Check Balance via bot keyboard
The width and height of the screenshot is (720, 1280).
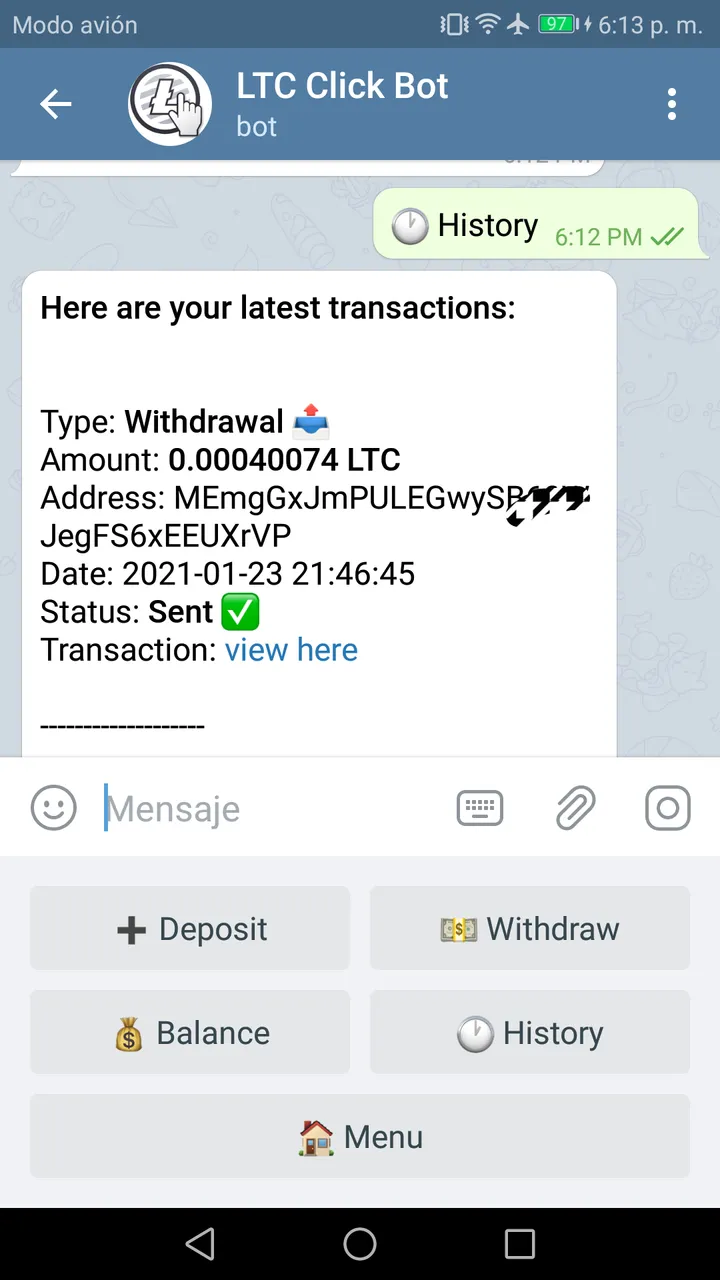[x=190, y=1033]
